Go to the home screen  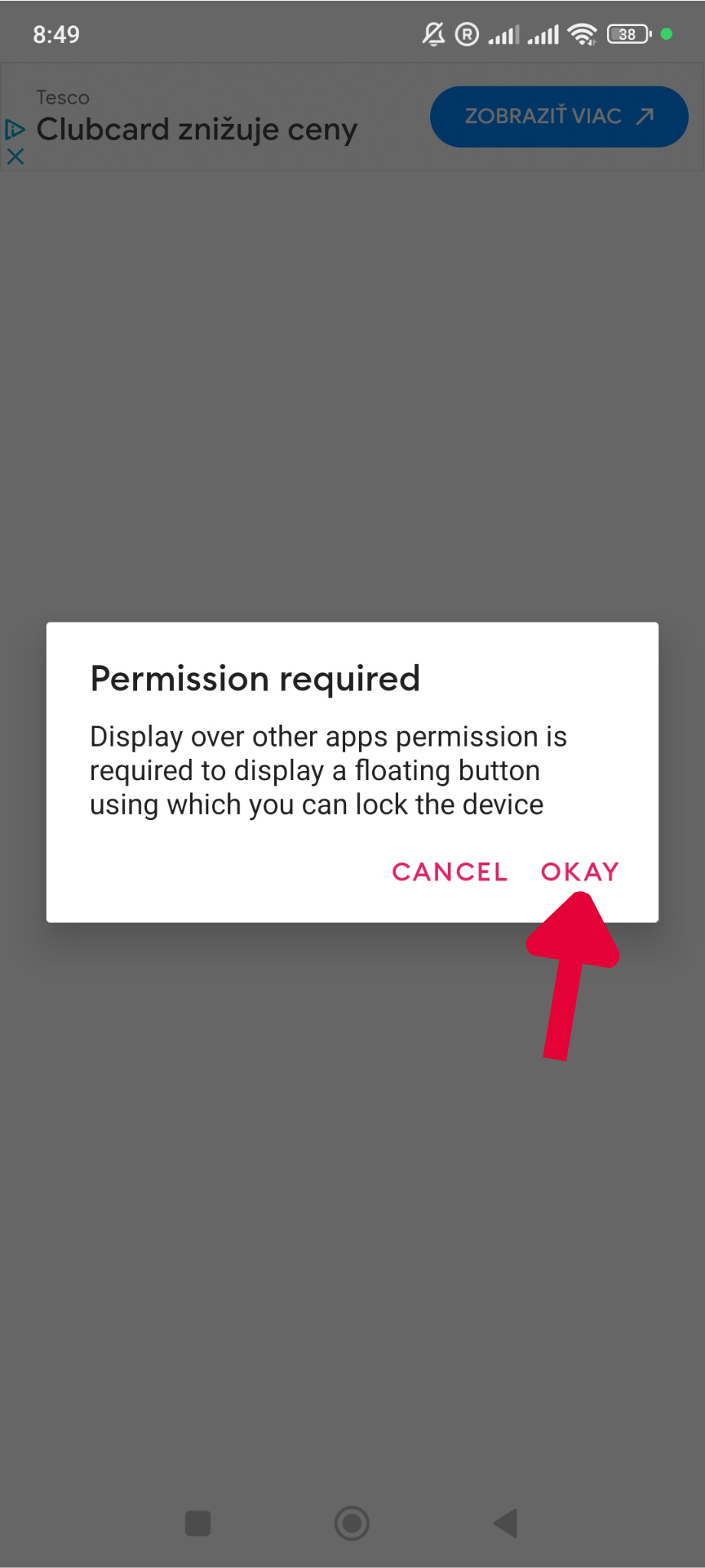[x=352, y=1523]
